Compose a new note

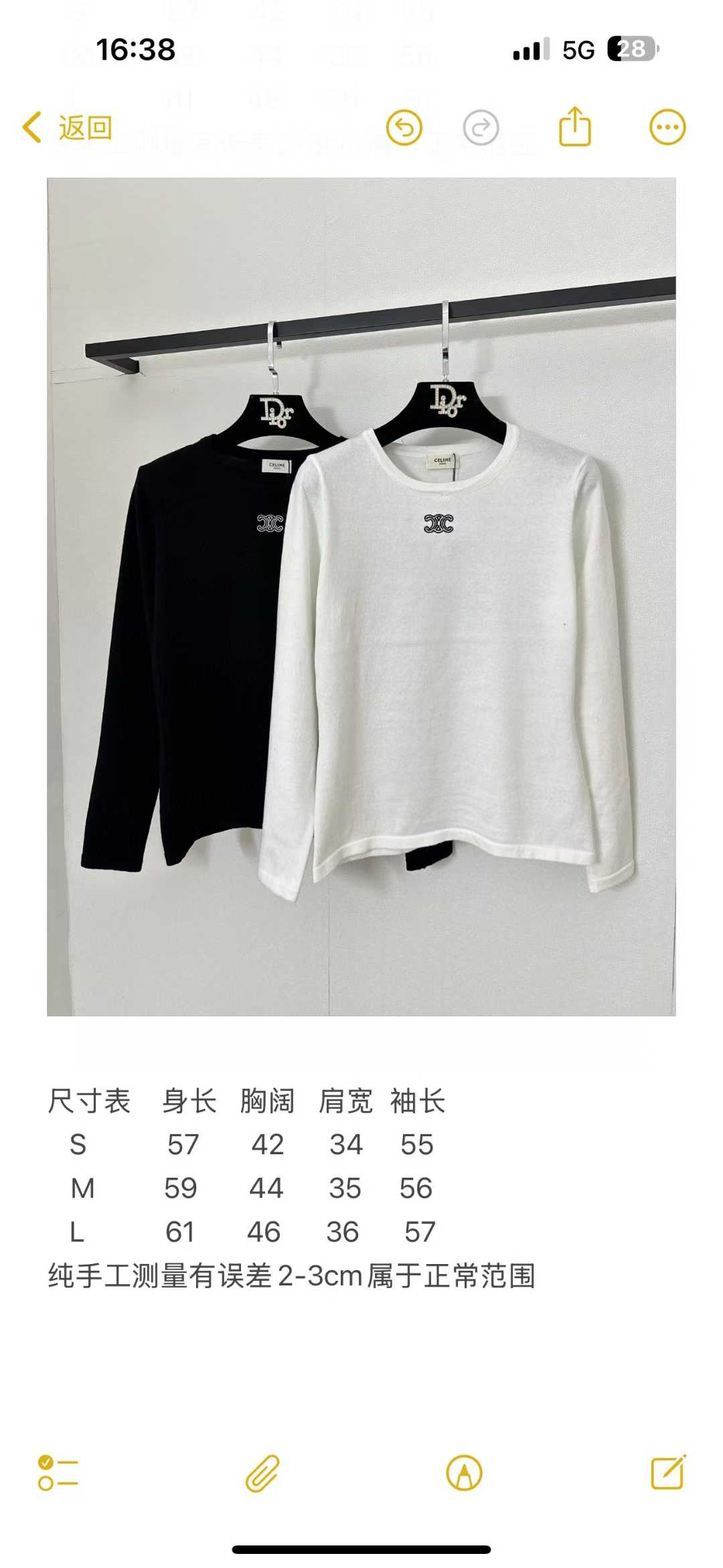(x=668, y=1472)
